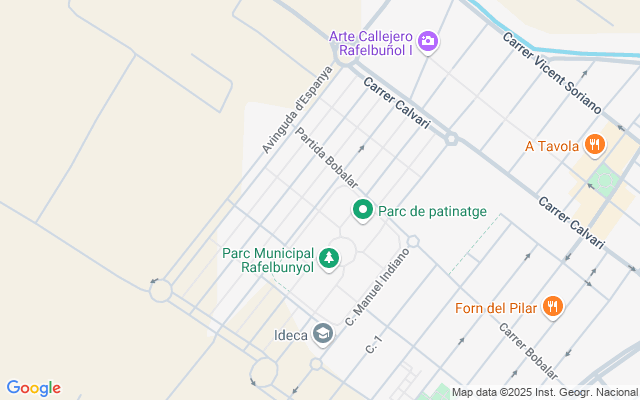Image resolution: width=640 pixels, height=400 pixels.
Task: Select the A Tavola restaurant pin
Action: tap(595, 146)
